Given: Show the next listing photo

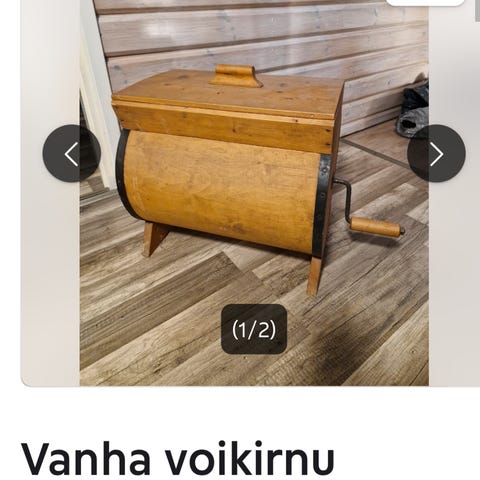Looking at the screenshot, I should (436, 153).
